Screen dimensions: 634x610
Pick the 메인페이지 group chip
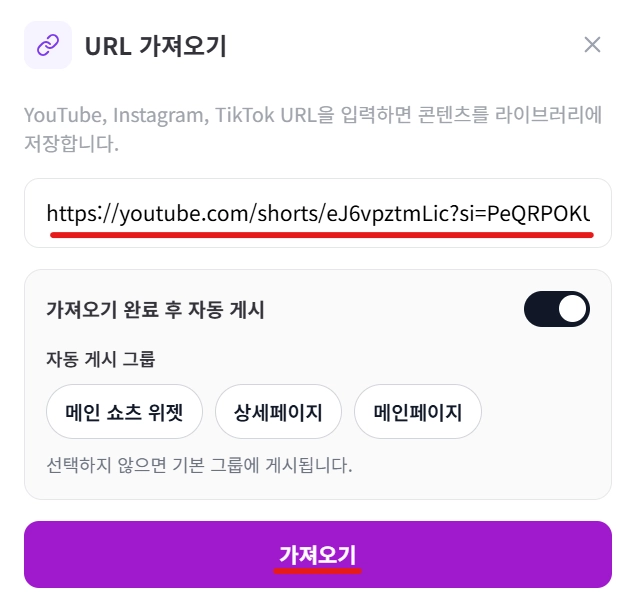(x=417, y=411)
